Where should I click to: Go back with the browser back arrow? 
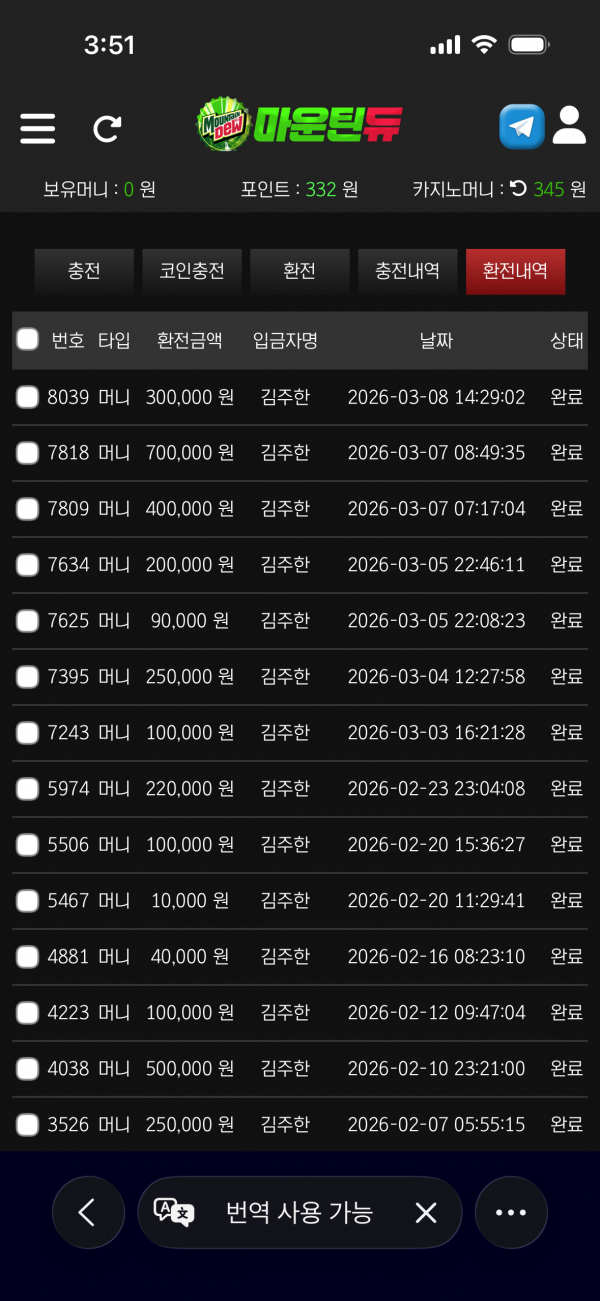(x=88, y=1212)
